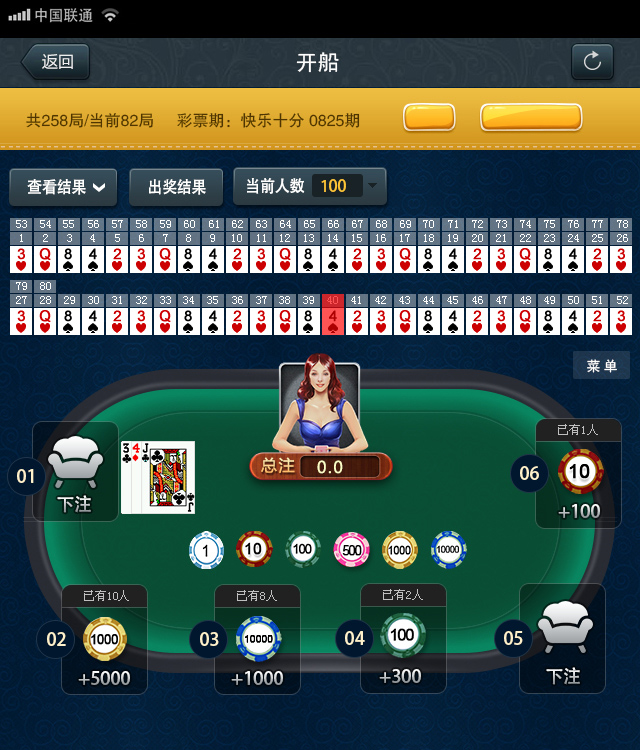Open the 查看结果 dropdown
Screen dimensions: 640x750
64,187
